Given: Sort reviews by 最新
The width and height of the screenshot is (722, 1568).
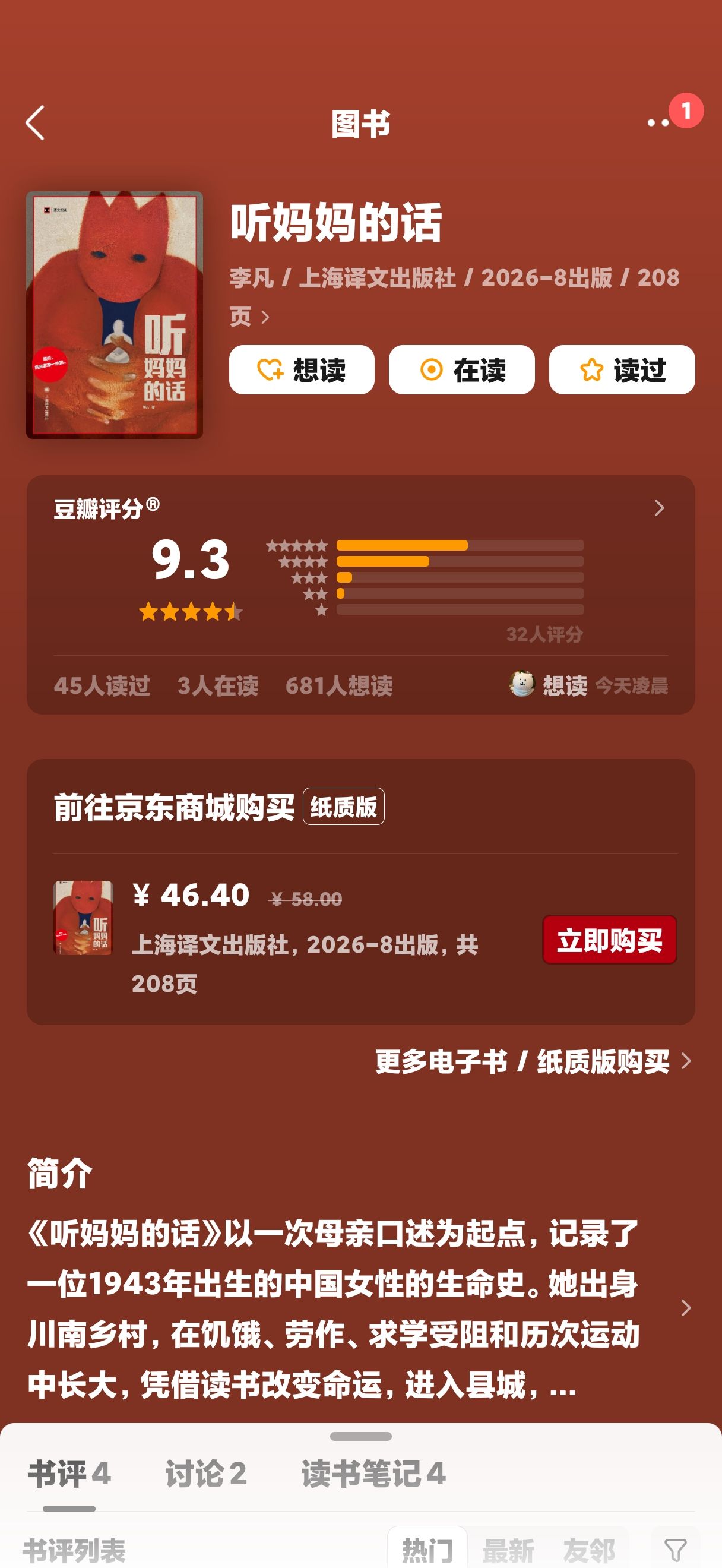Looking at the screenshot, I should click(508, 1549).
